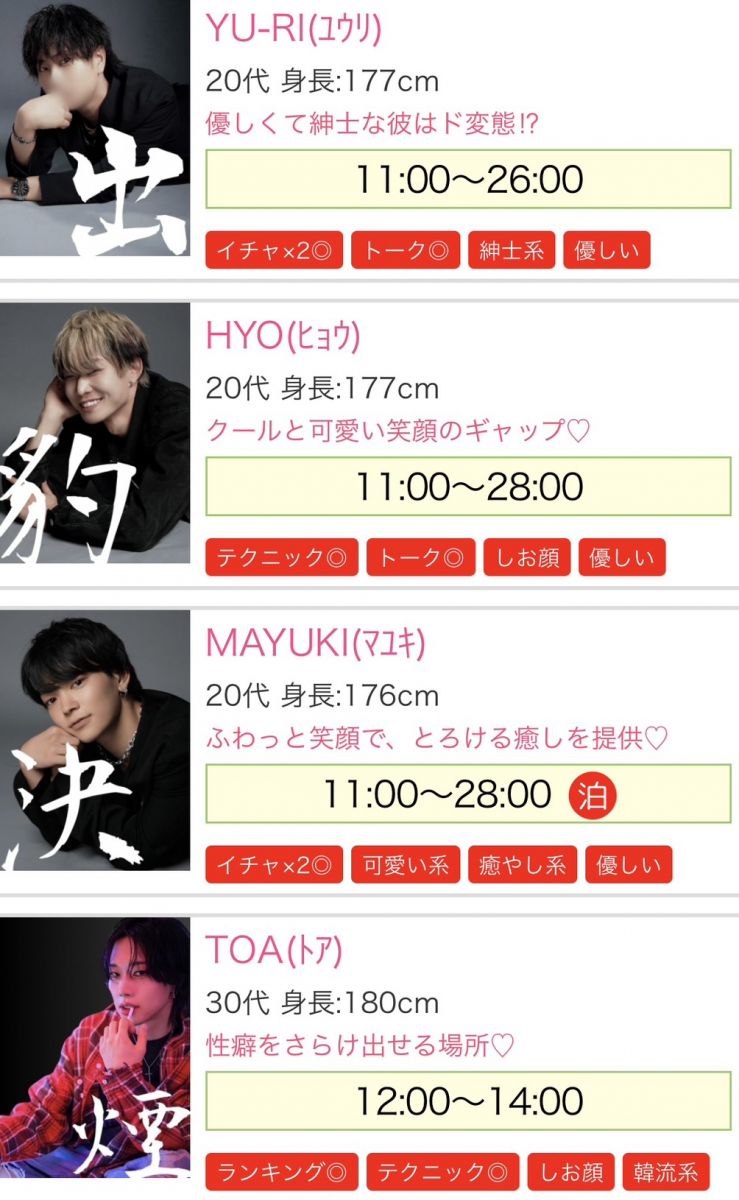This screenshot has width=739, height=1200.
Task: Open YU-RI(ユウリ) profile name link
Action: pos(293,29)
